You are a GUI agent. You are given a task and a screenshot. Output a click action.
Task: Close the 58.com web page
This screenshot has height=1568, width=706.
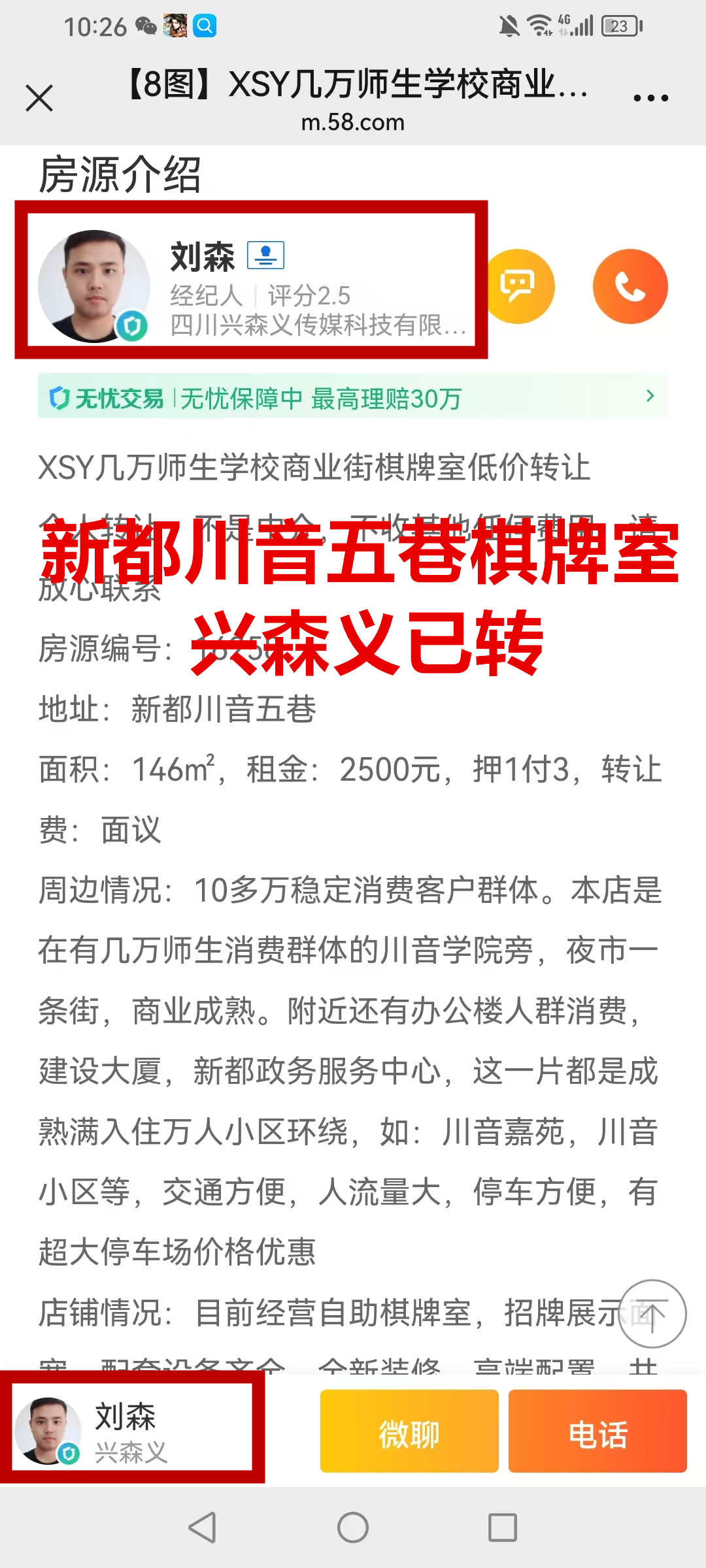39,99
